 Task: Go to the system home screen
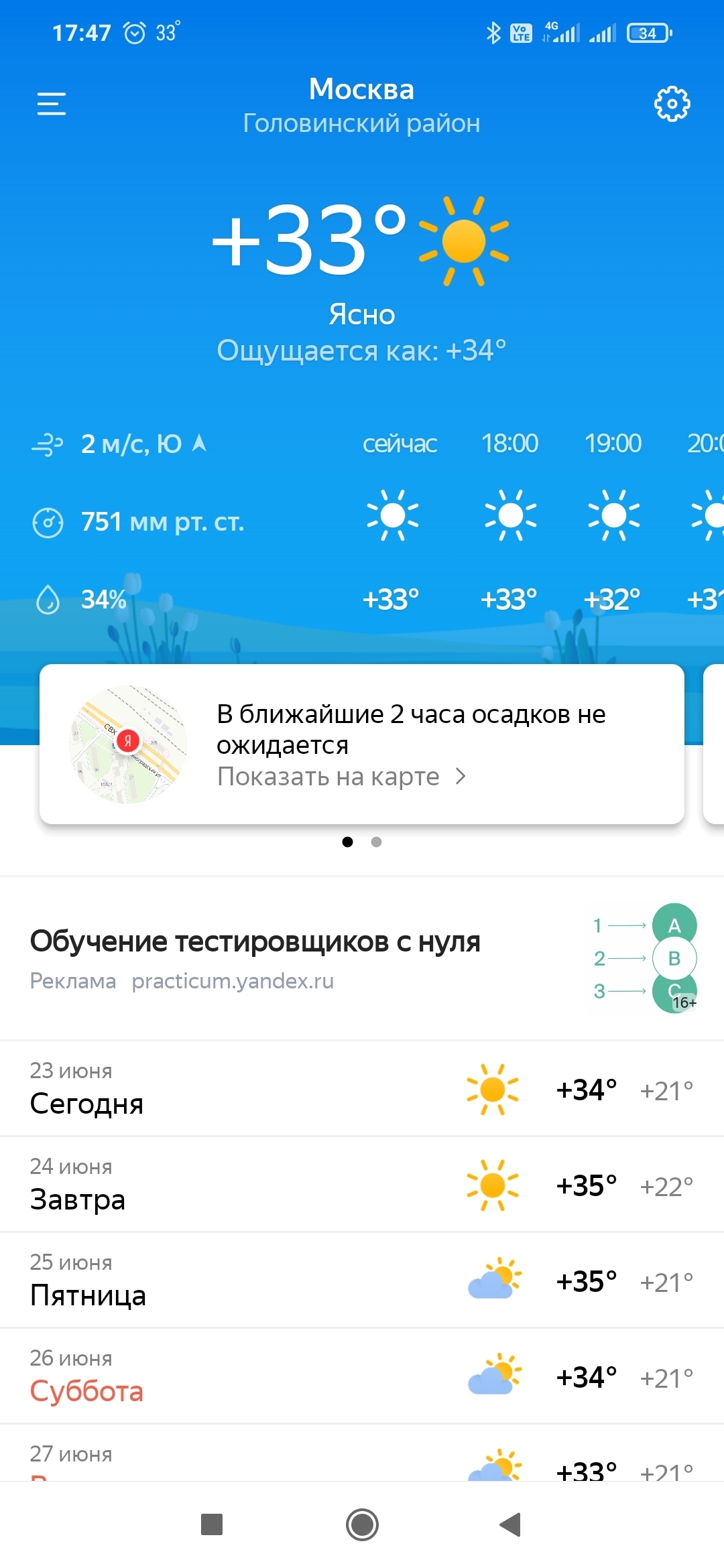pyautogui.click(x=362, y=1524)
